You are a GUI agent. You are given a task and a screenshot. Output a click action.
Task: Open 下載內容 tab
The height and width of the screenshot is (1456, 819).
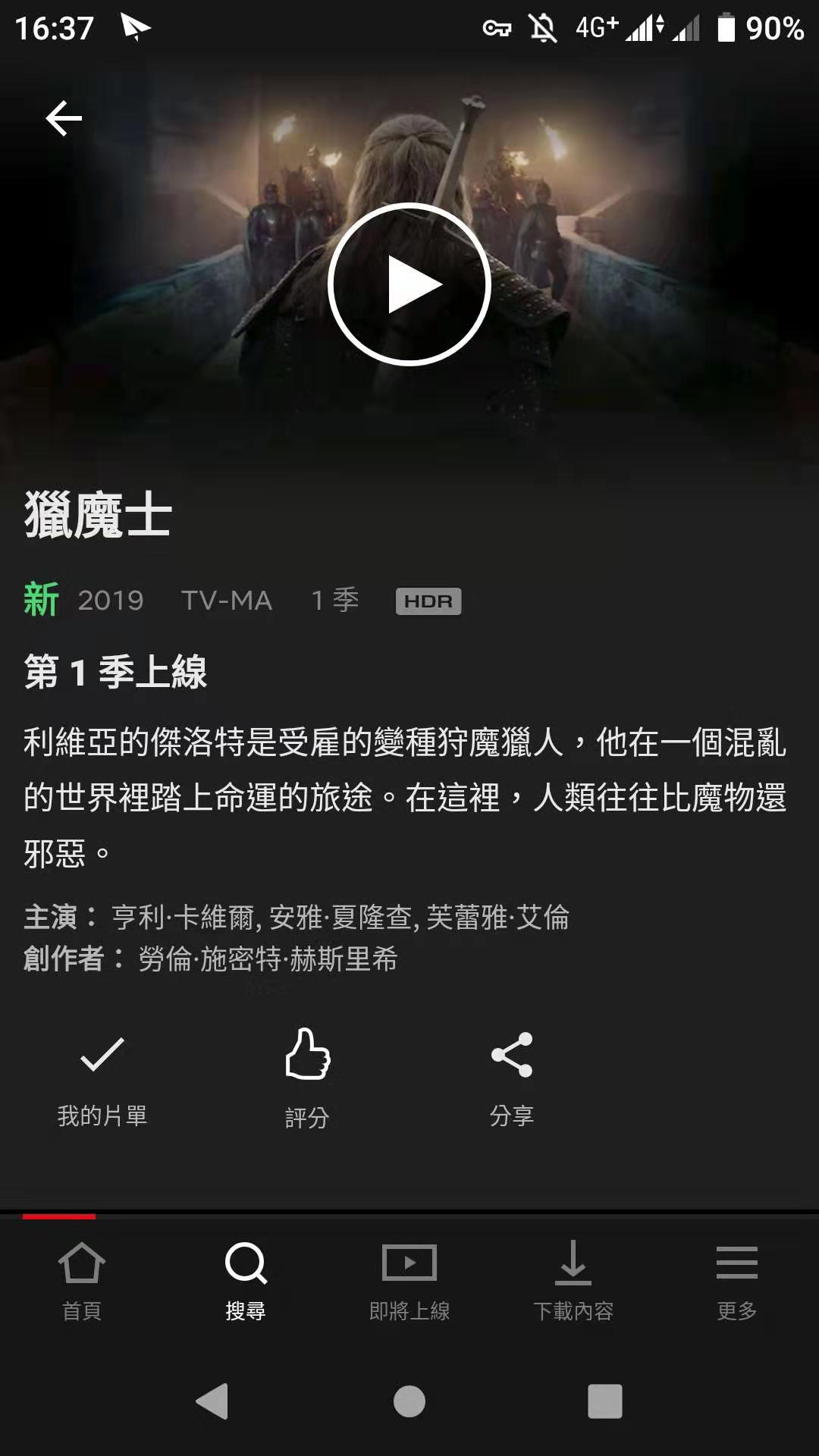[573, 1282]
